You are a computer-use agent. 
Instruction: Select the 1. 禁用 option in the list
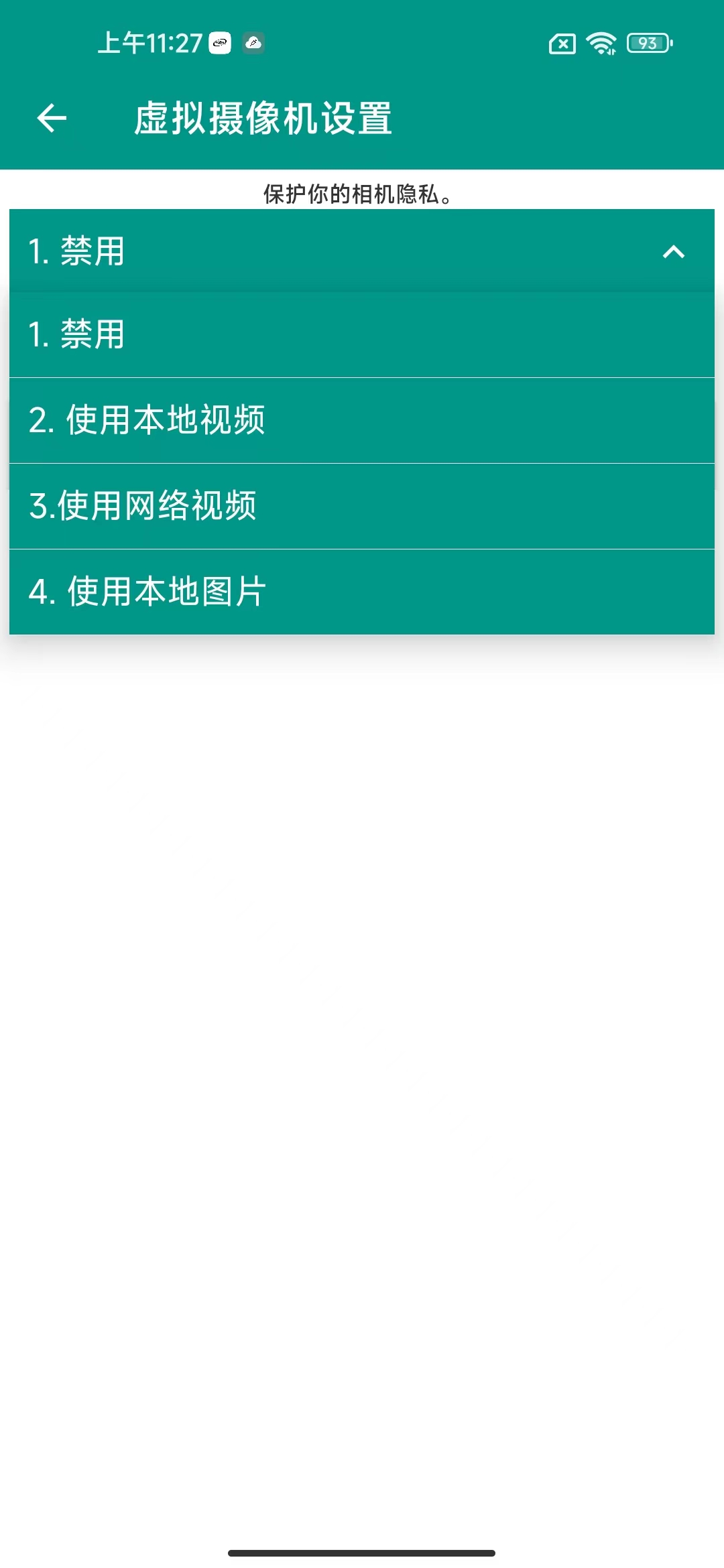(362, 334)
